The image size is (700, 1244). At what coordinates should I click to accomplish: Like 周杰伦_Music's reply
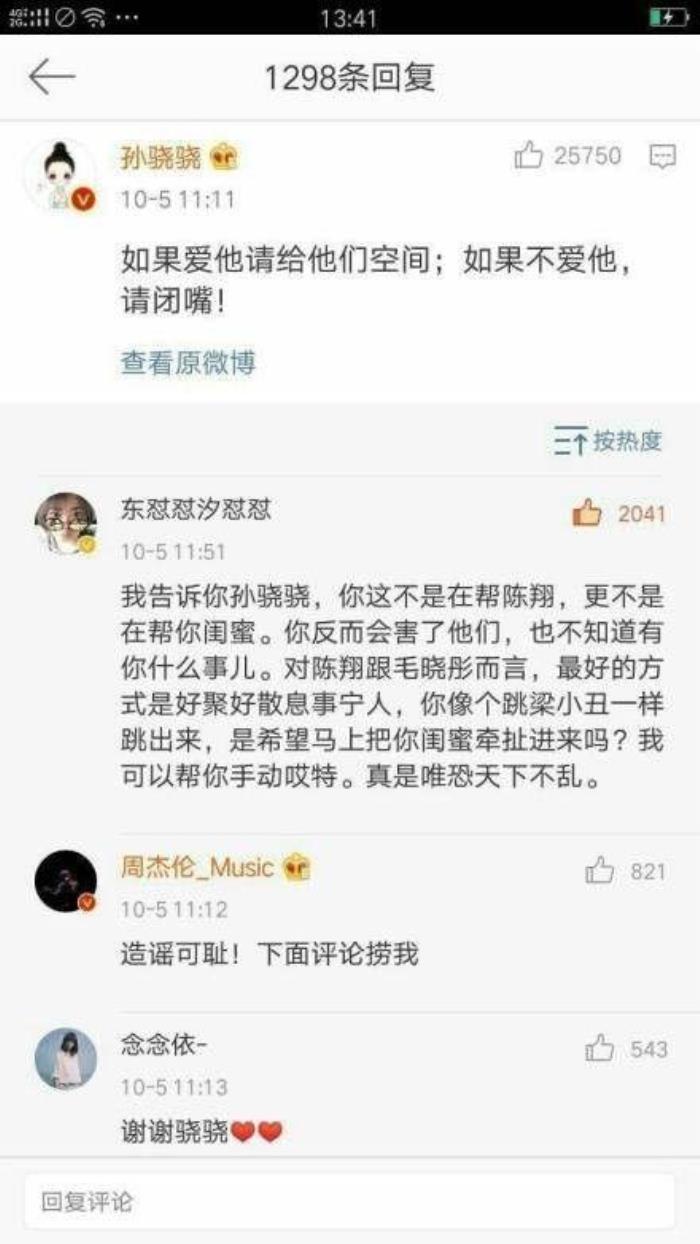[x=600, y=872]
